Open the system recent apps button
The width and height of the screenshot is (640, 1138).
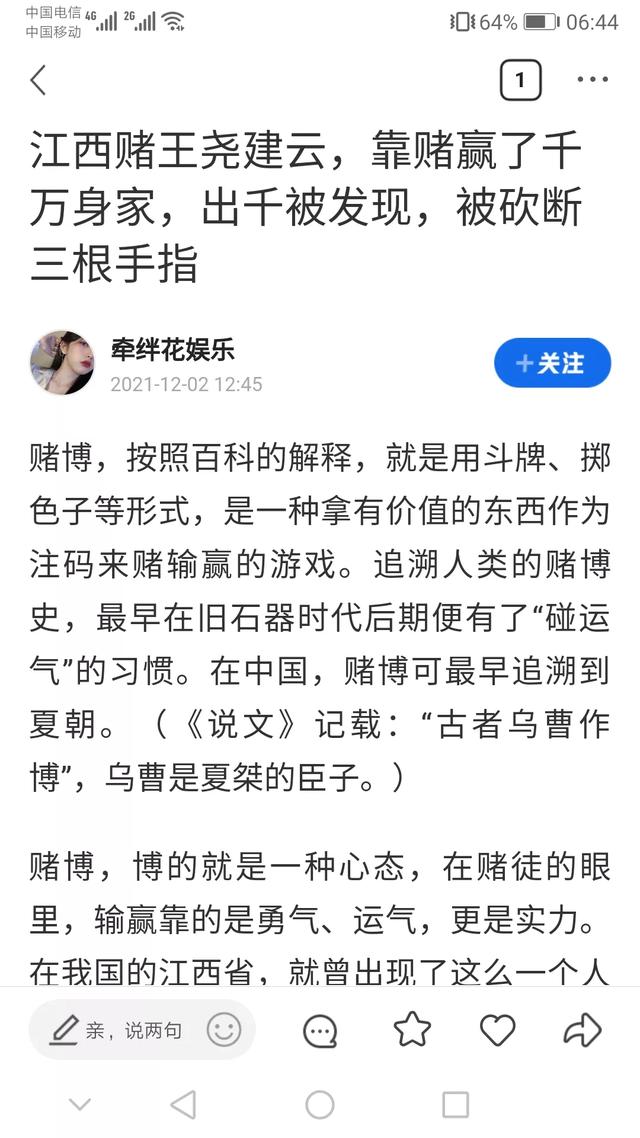point(456,1105)
